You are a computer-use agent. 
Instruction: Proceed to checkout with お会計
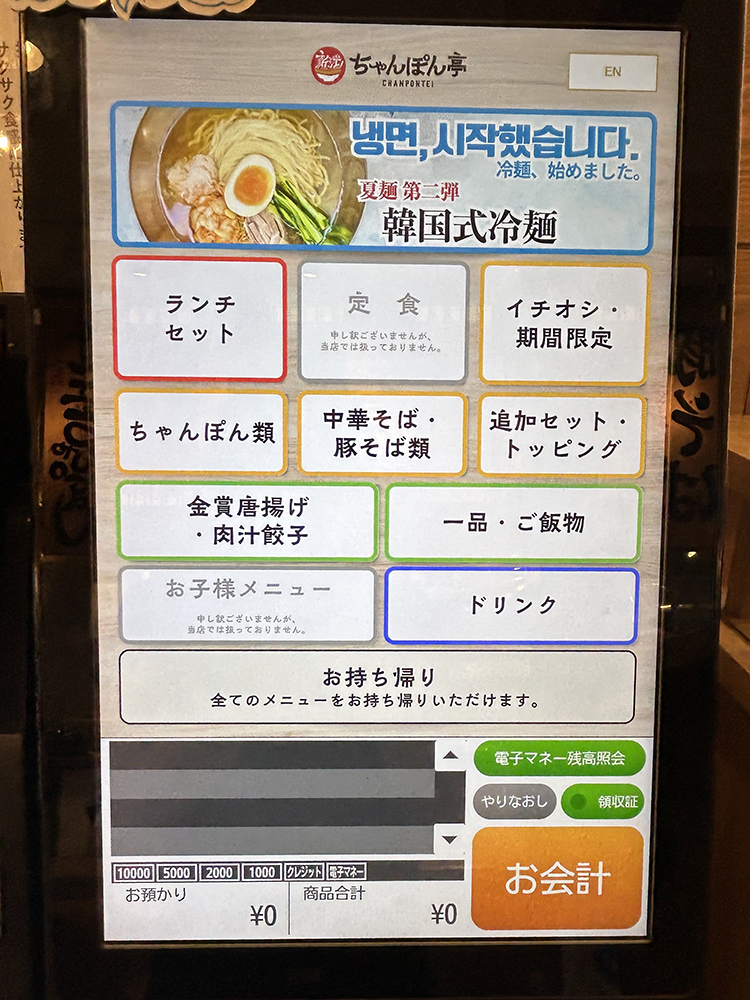[x=557, y=878]
